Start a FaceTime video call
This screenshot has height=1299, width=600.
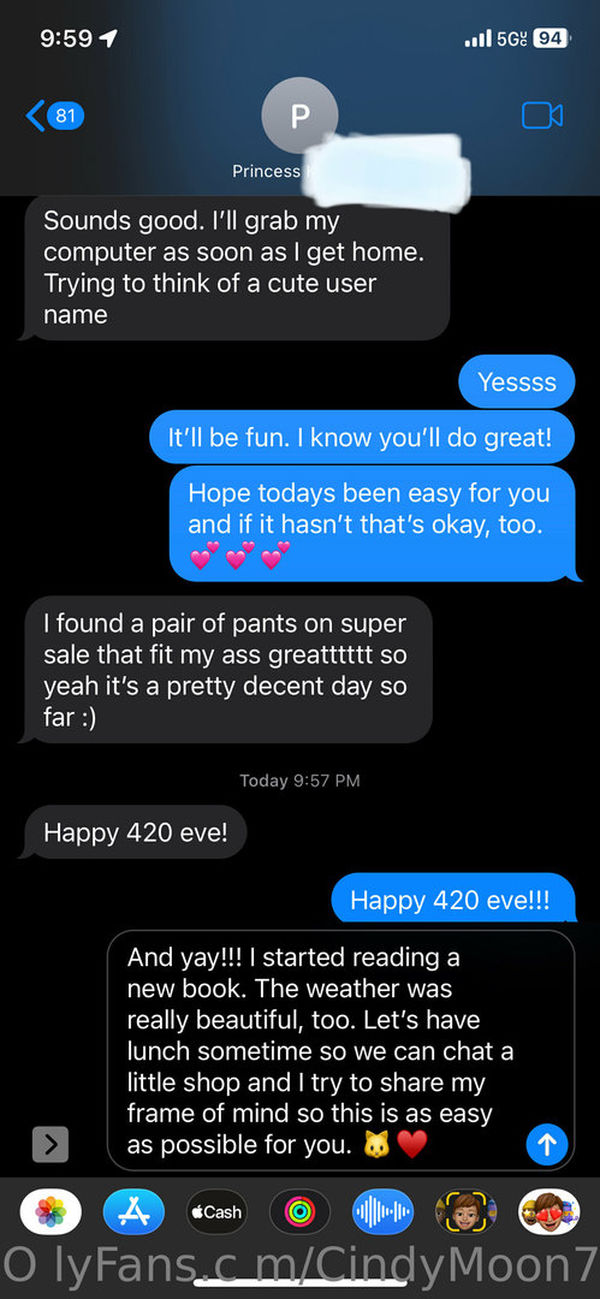[543, 116]
